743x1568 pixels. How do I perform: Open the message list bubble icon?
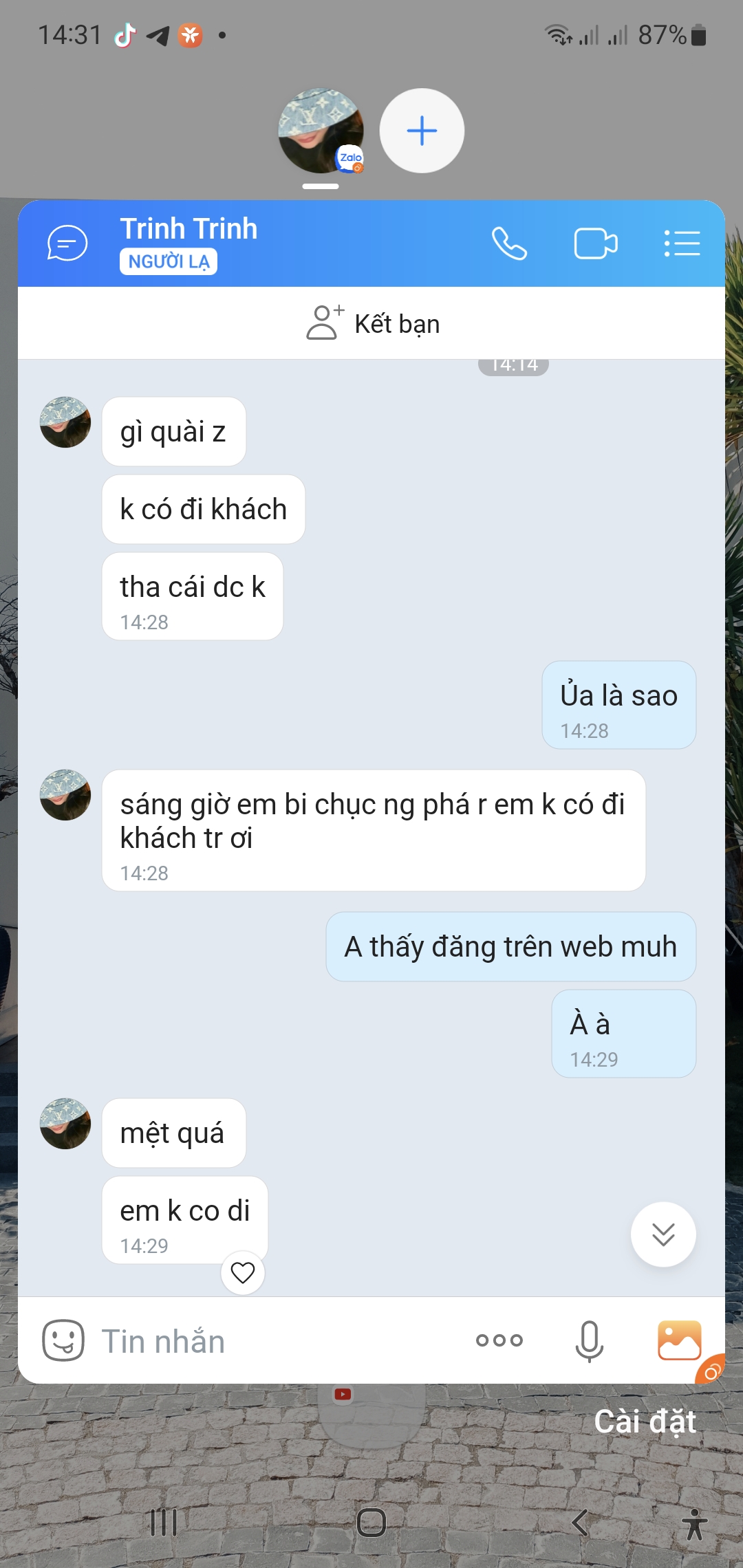click(67, 243)
